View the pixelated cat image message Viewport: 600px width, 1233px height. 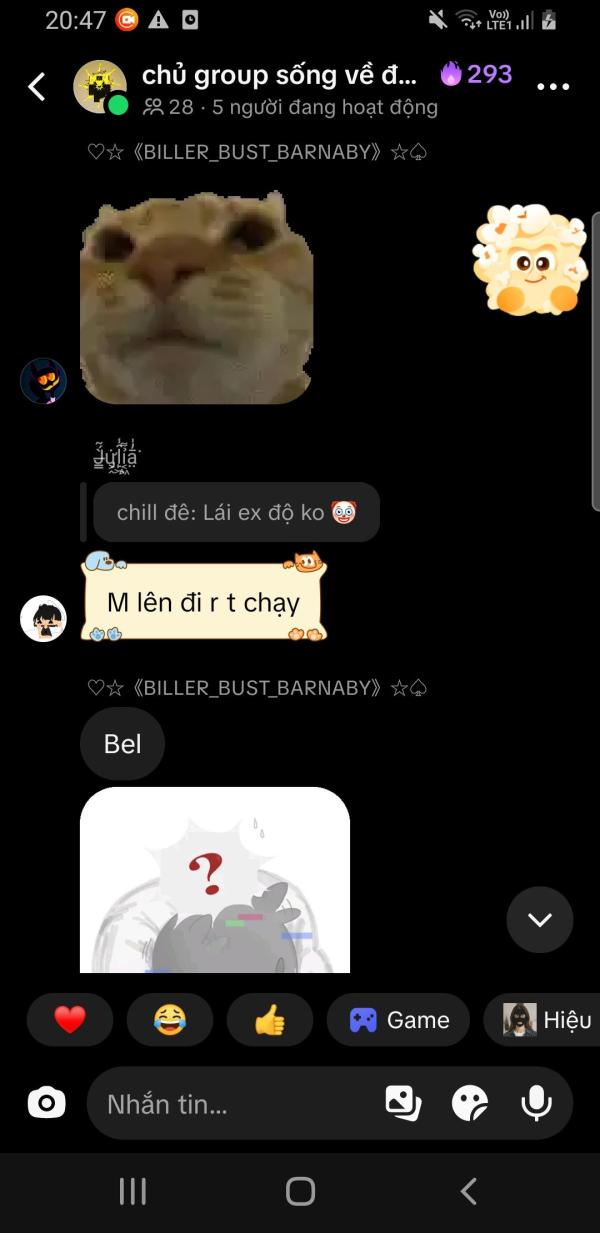click(197, 297)
